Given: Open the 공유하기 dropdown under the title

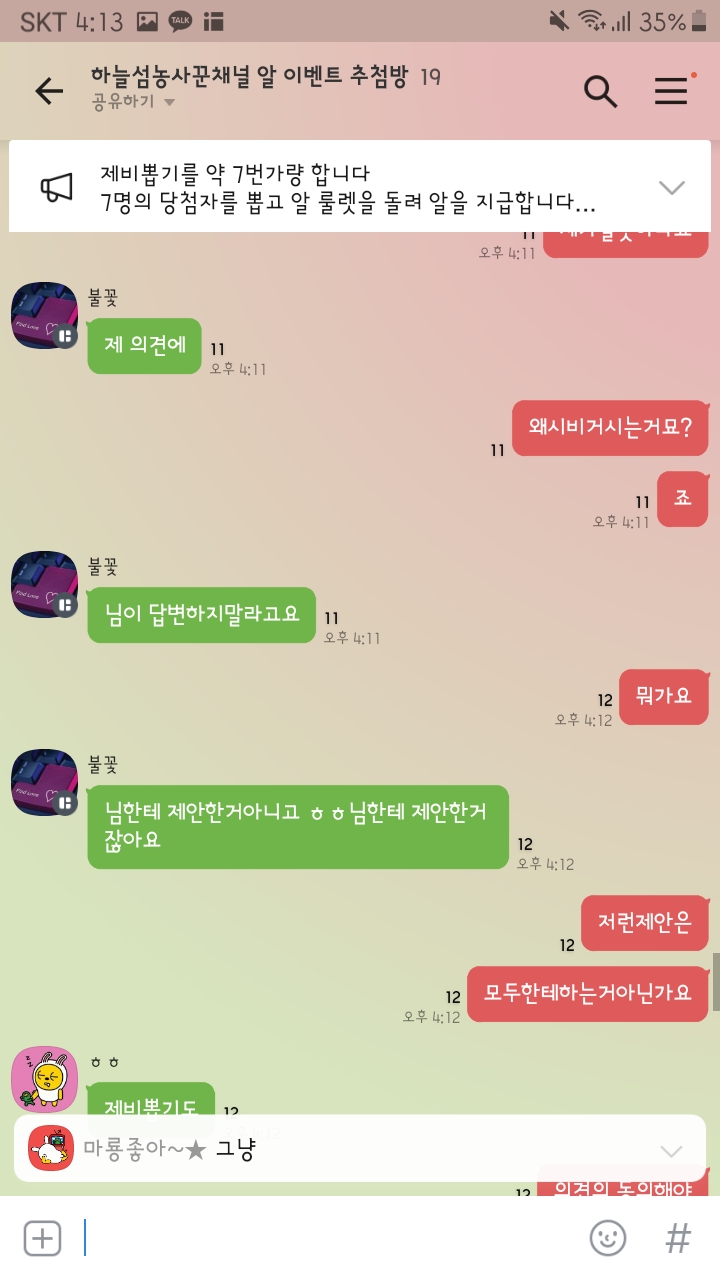Looking at the screenshot, I should (133, 101).
